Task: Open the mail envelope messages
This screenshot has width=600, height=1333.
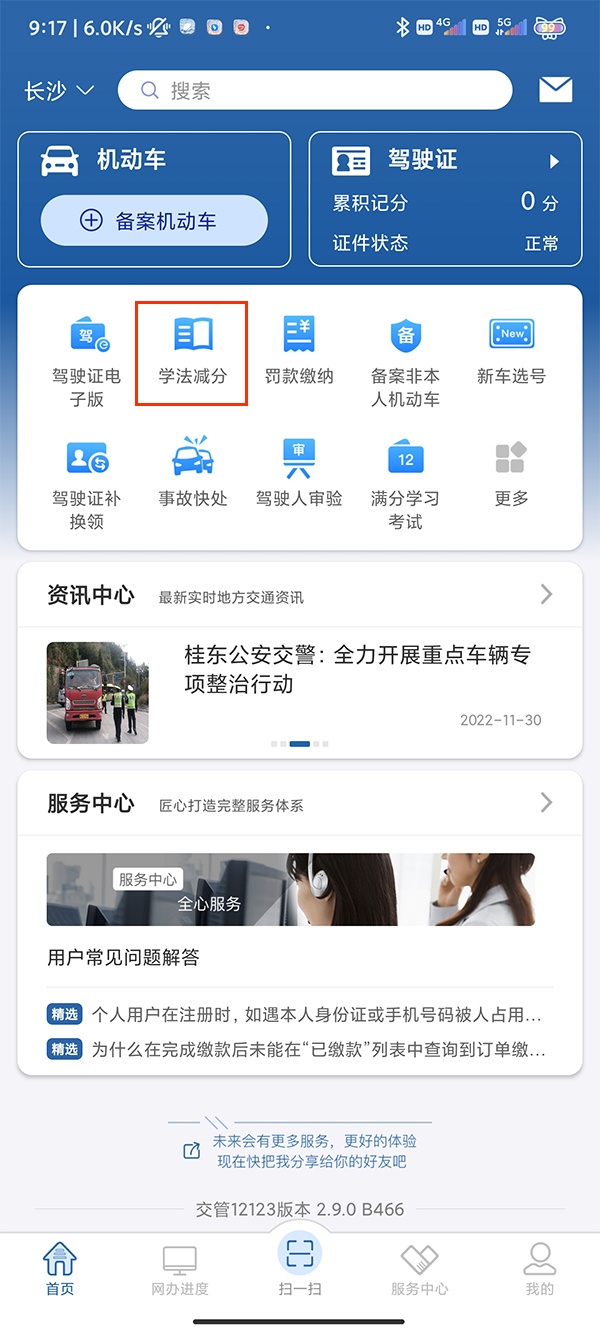Action: (x=555, y=90)
